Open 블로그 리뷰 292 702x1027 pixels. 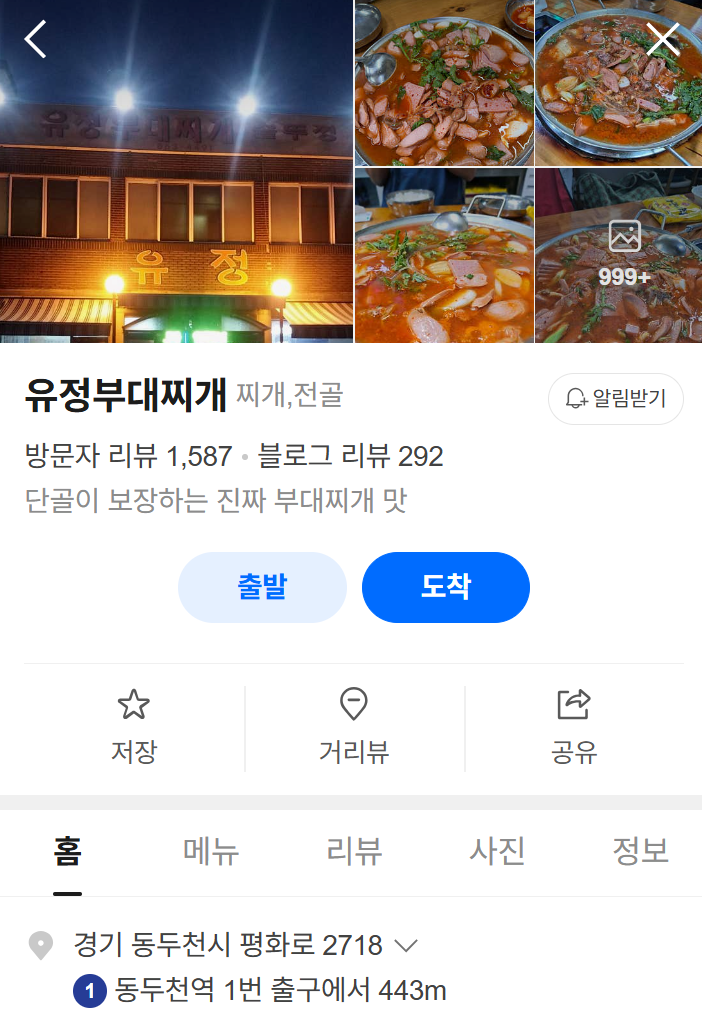[350, 457]
